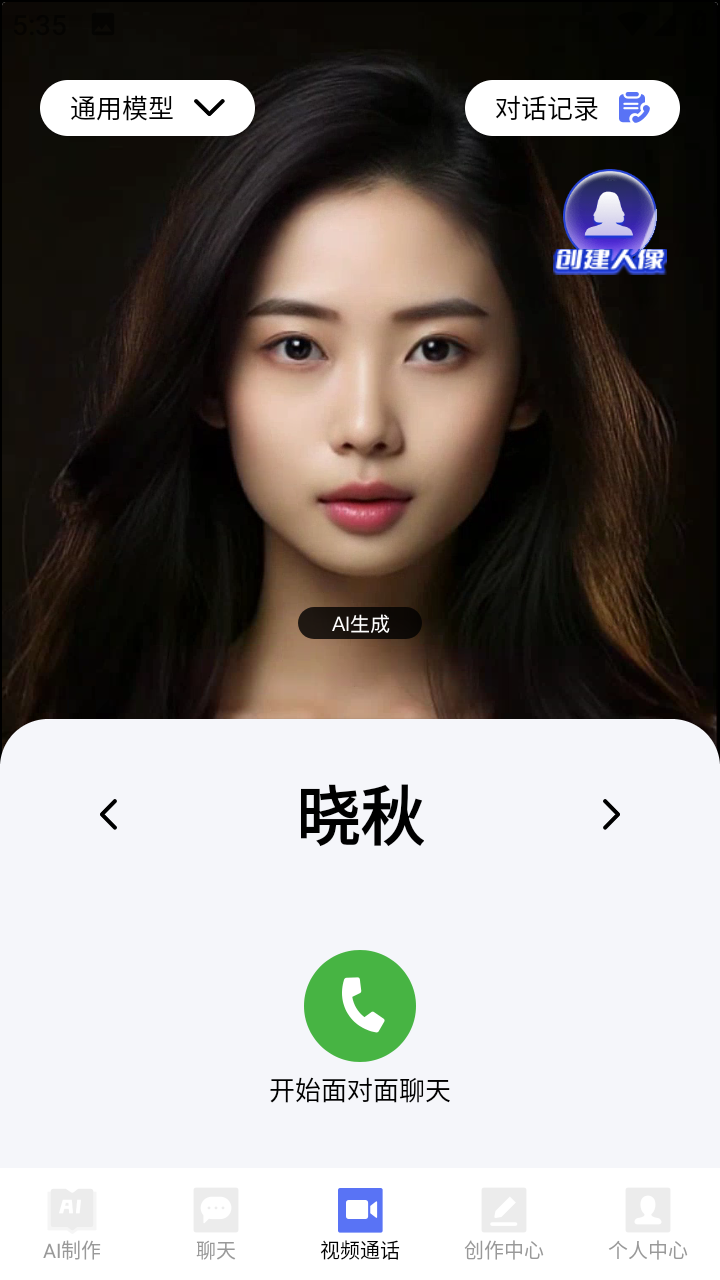
Task: Go to the 个人中心 tab
Action: (648, 1224)
